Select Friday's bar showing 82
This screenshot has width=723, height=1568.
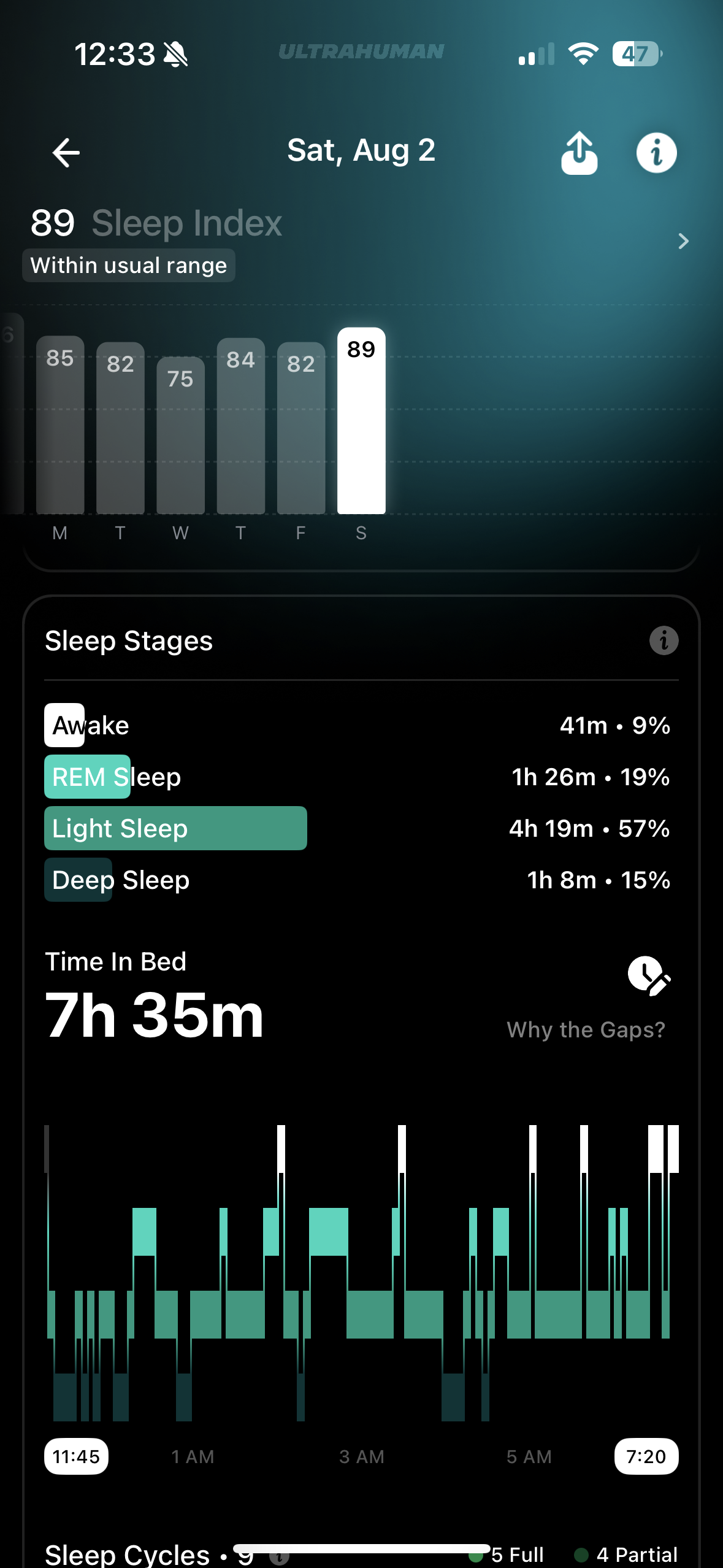coord(301,427)
